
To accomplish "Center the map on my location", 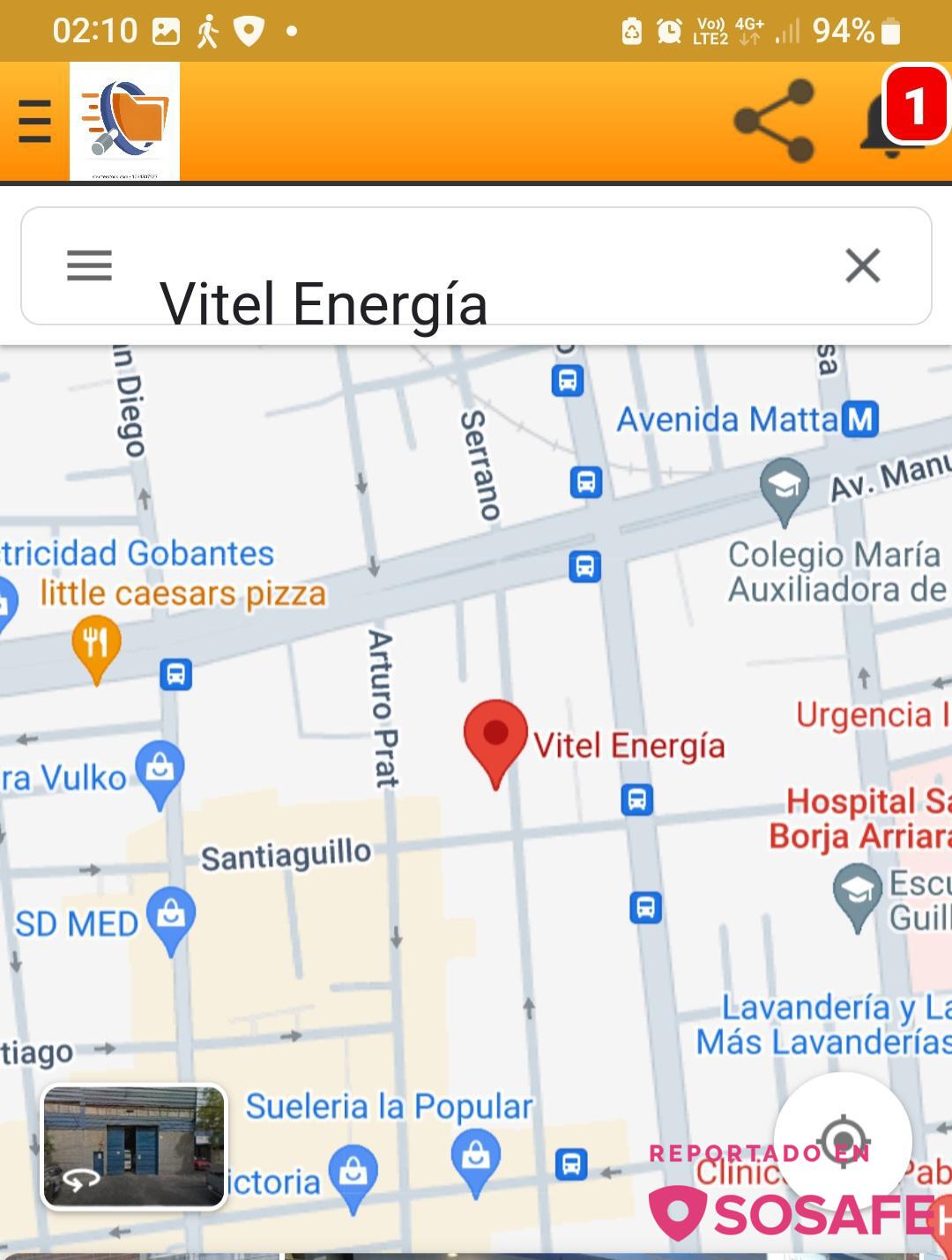I will point(842,1138).
